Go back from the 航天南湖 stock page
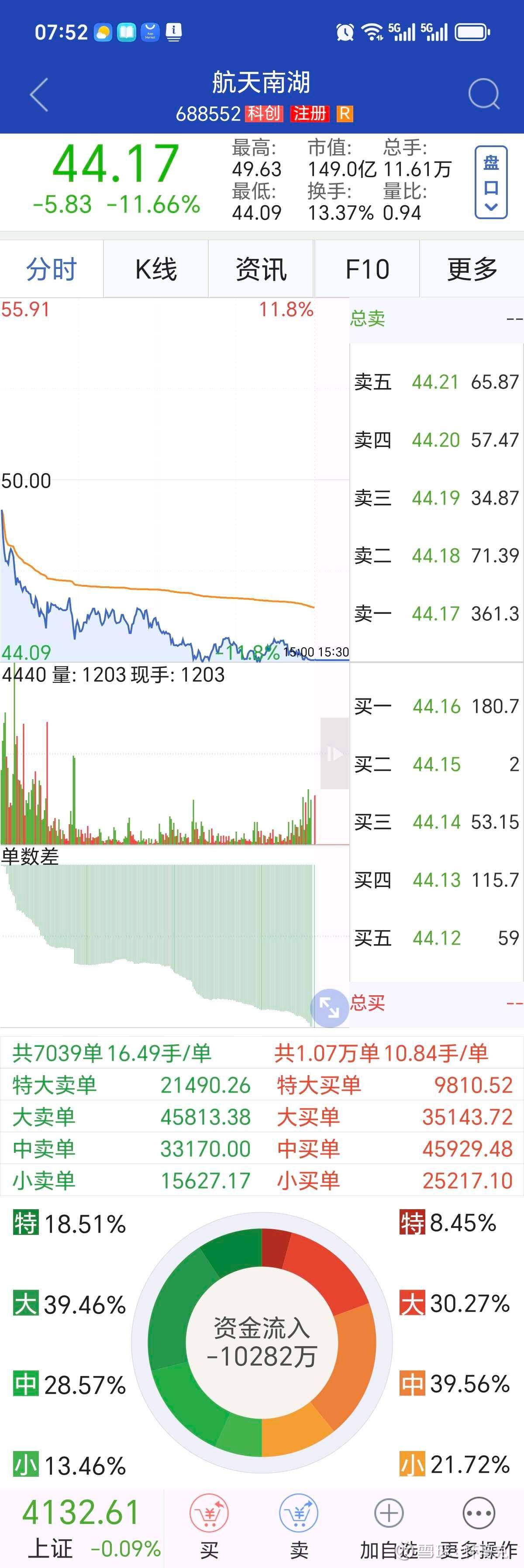This screenshot has height=1568, width=524. point(40,95)
